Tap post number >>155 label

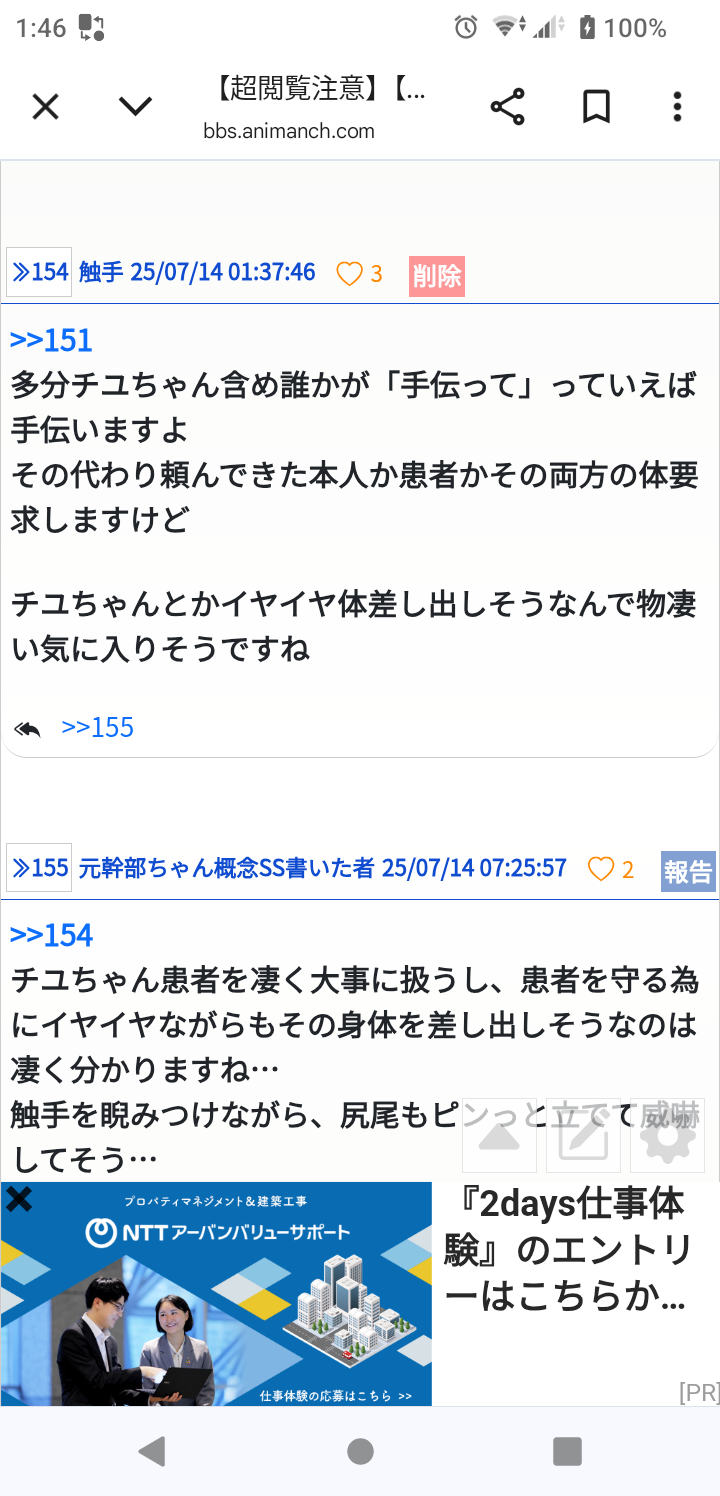pyautogui.click(x=39, y=868)
